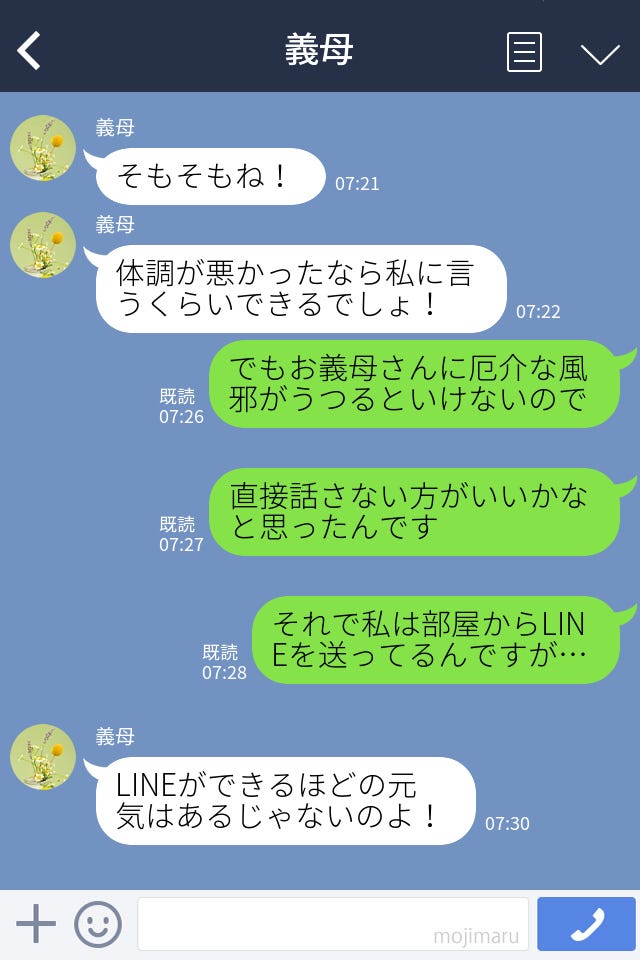Focus the message text field

click(332, 924)
